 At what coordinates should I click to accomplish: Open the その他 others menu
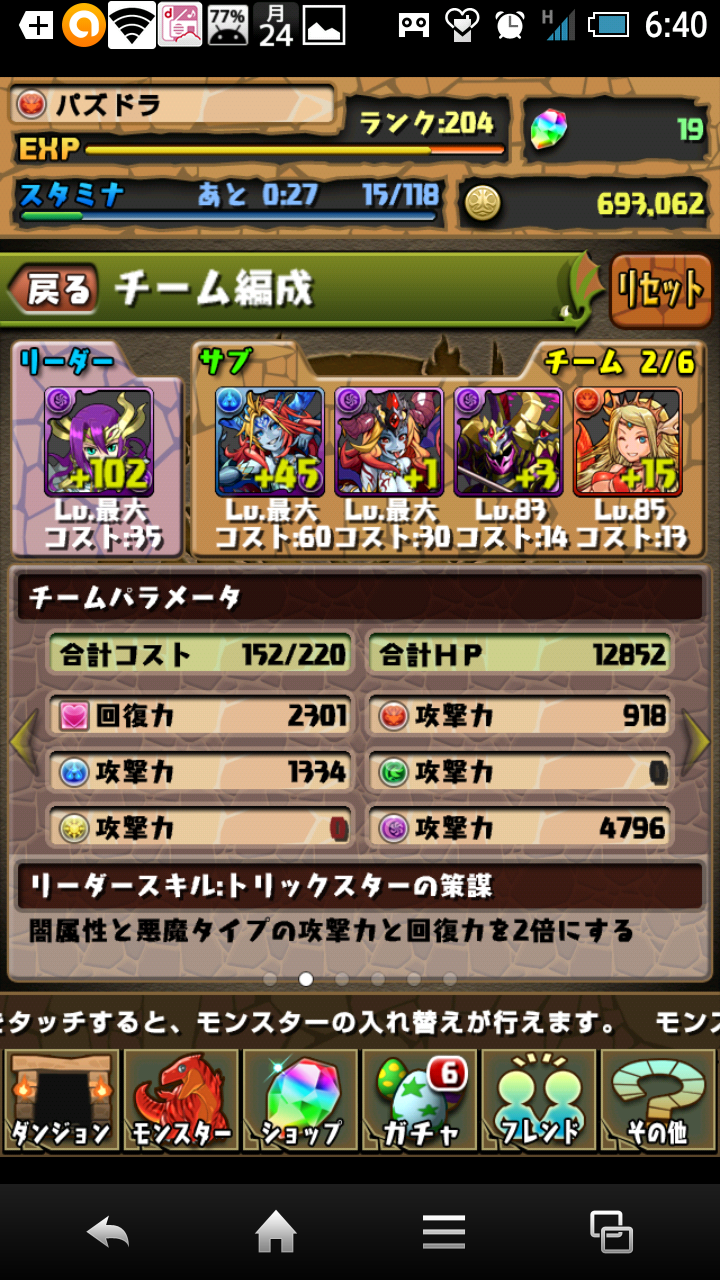(659, 1101)
